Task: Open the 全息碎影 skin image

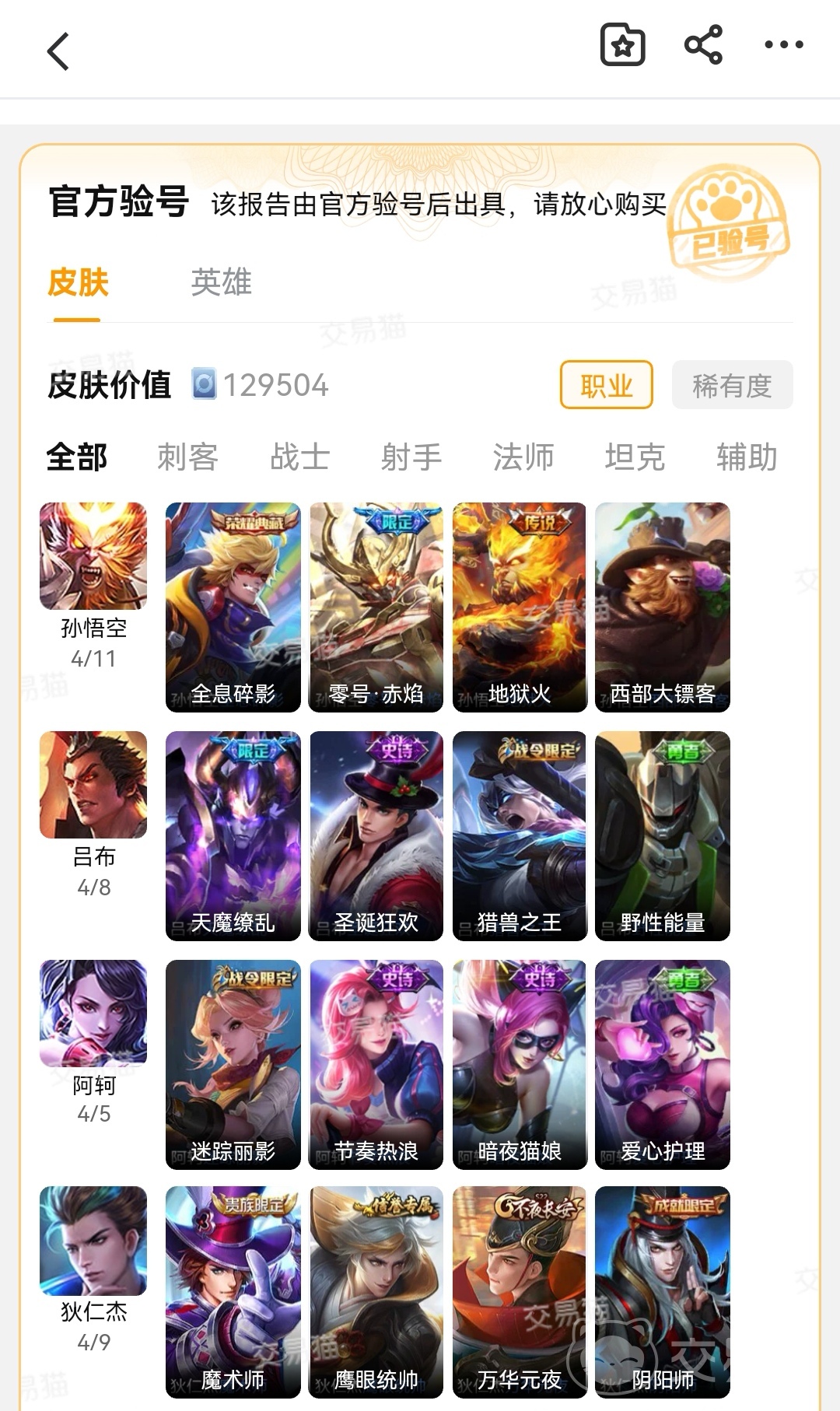Action: (233, 607)
